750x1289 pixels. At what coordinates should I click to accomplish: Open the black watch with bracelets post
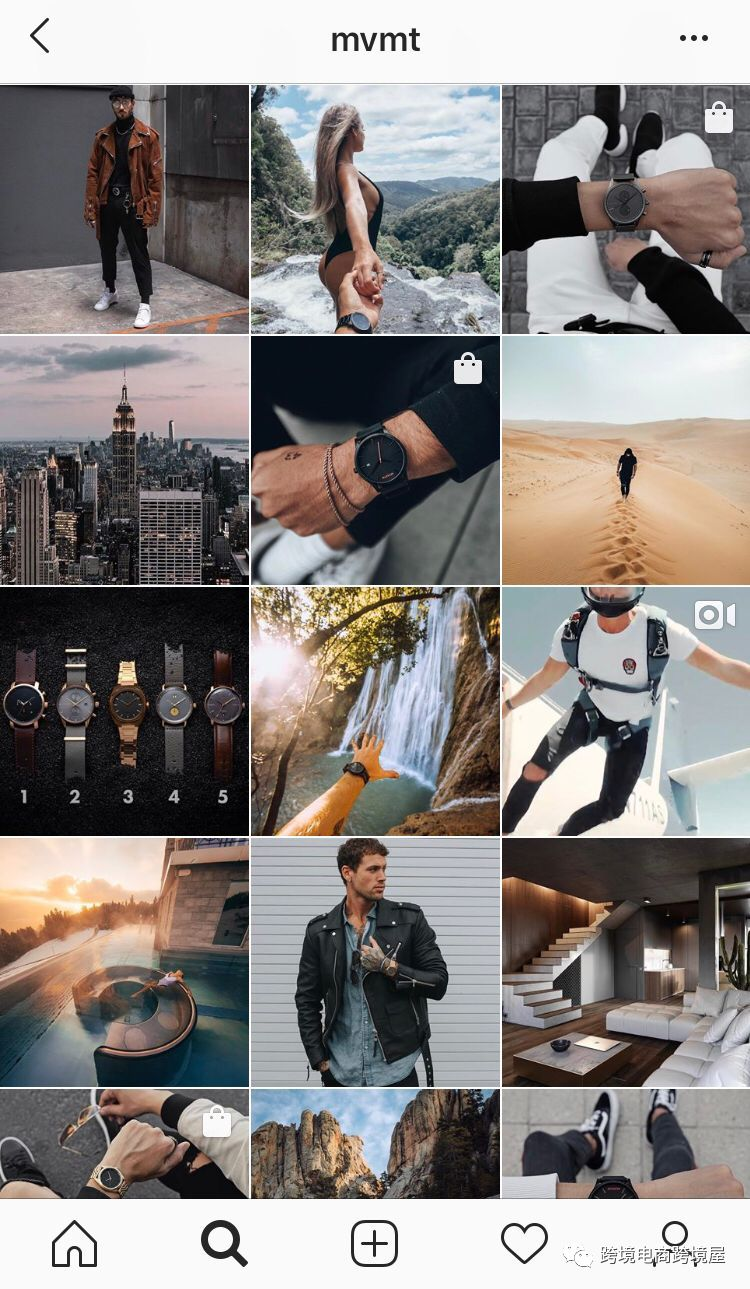pyautogui.click(x=375, y=460)
